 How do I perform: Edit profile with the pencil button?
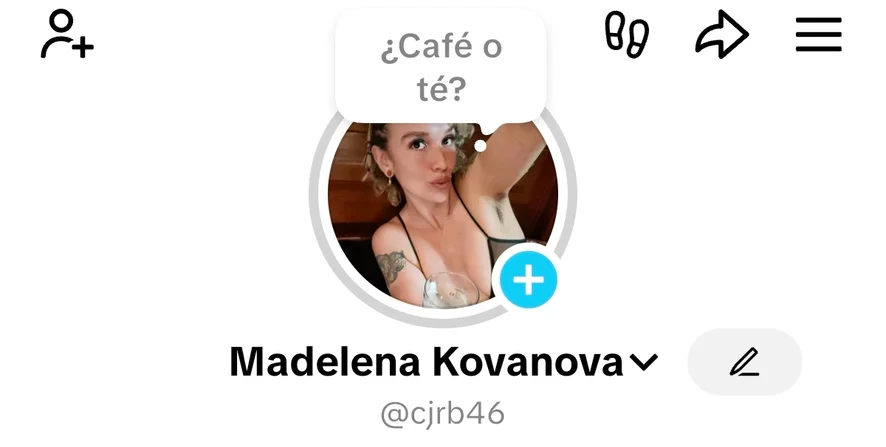(x=744, y=362)
